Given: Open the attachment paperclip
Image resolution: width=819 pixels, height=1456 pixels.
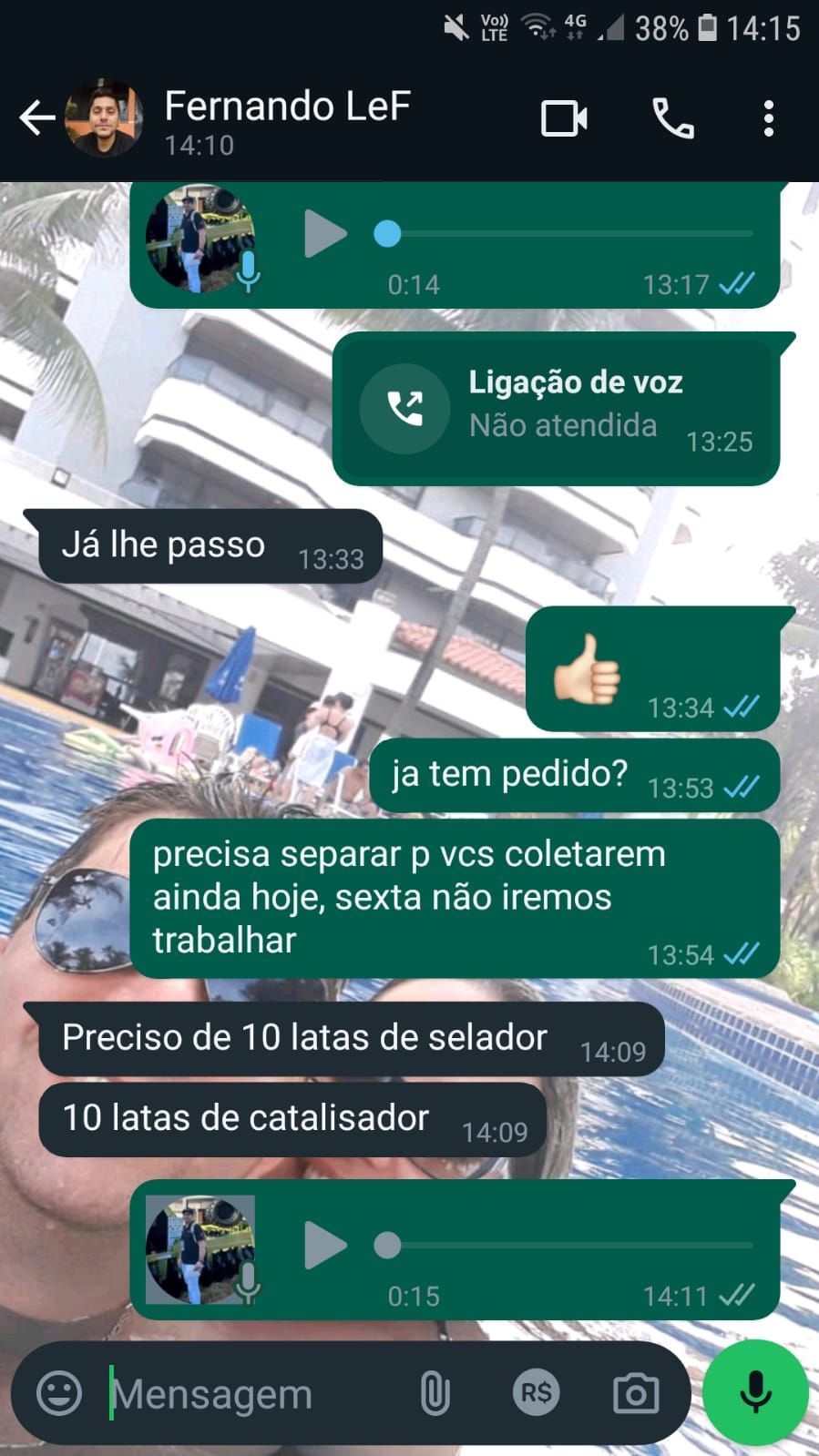Looking at the screenshot, I should click(x=435, y=1393).
